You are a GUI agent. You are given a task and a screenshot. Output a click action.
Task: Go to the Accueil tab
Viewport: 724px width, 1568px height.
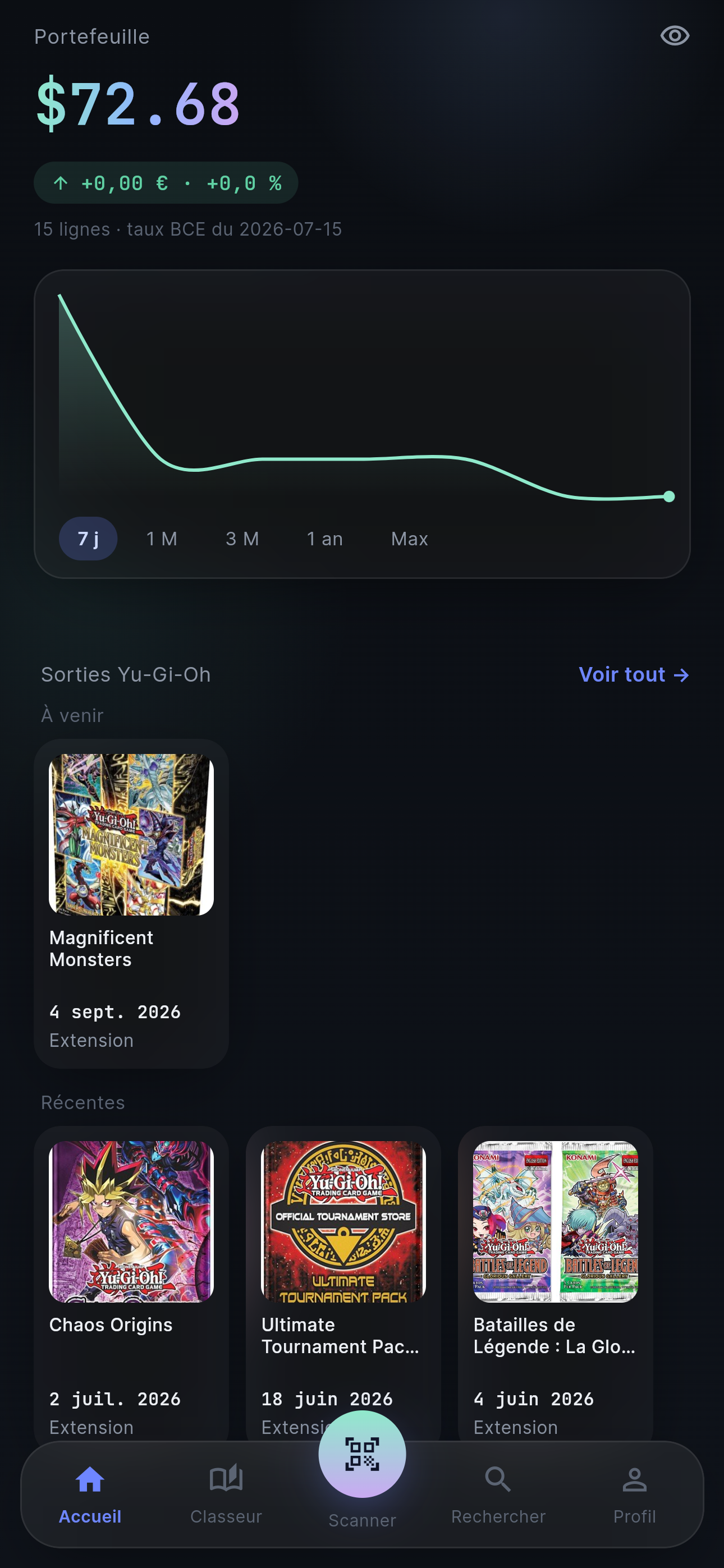(x=90, y=1495)
